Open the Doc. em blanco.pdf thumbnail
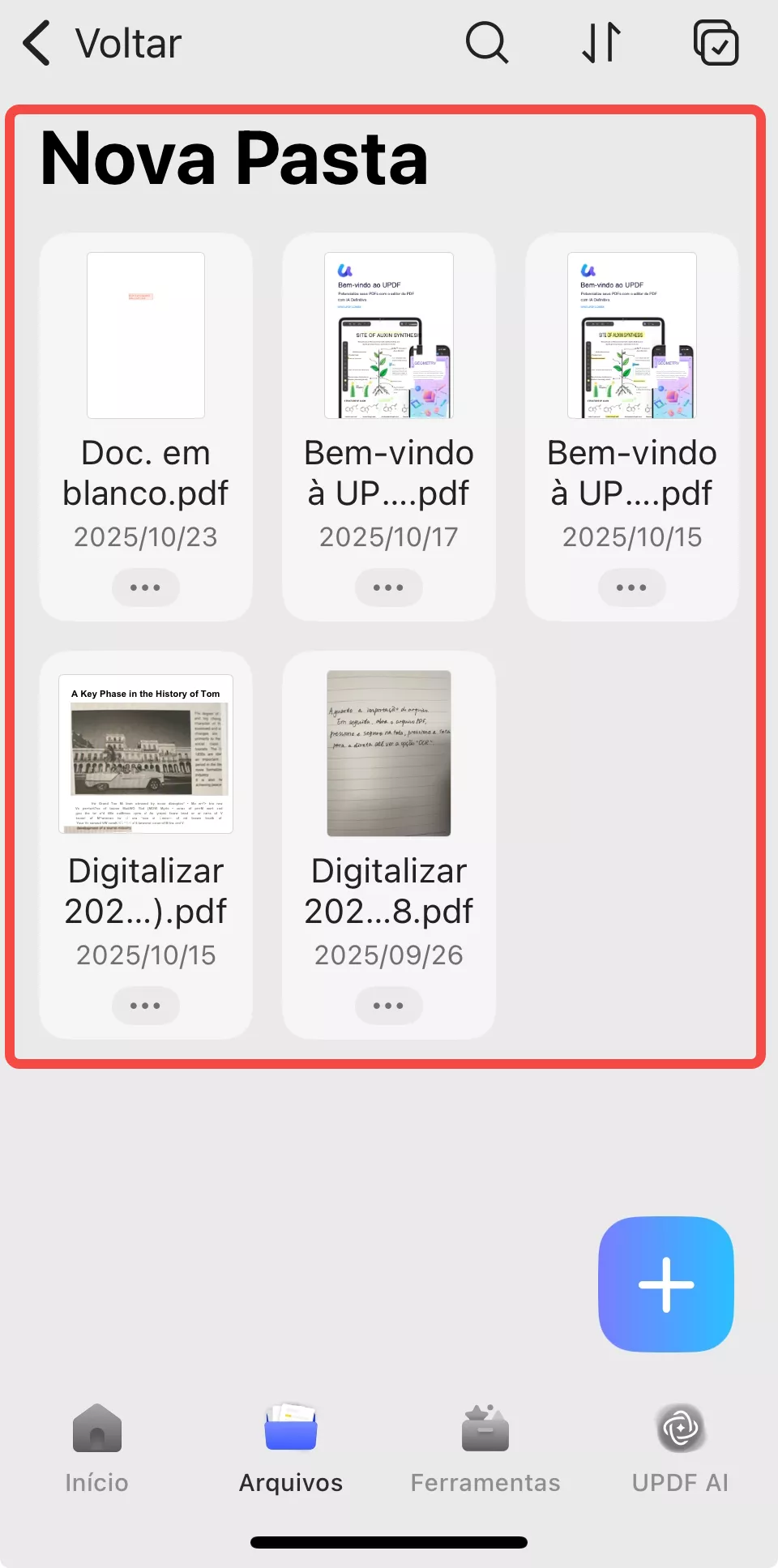Image resolution: width=778 pixels, height=1568 pixels. tap(145, 335)
